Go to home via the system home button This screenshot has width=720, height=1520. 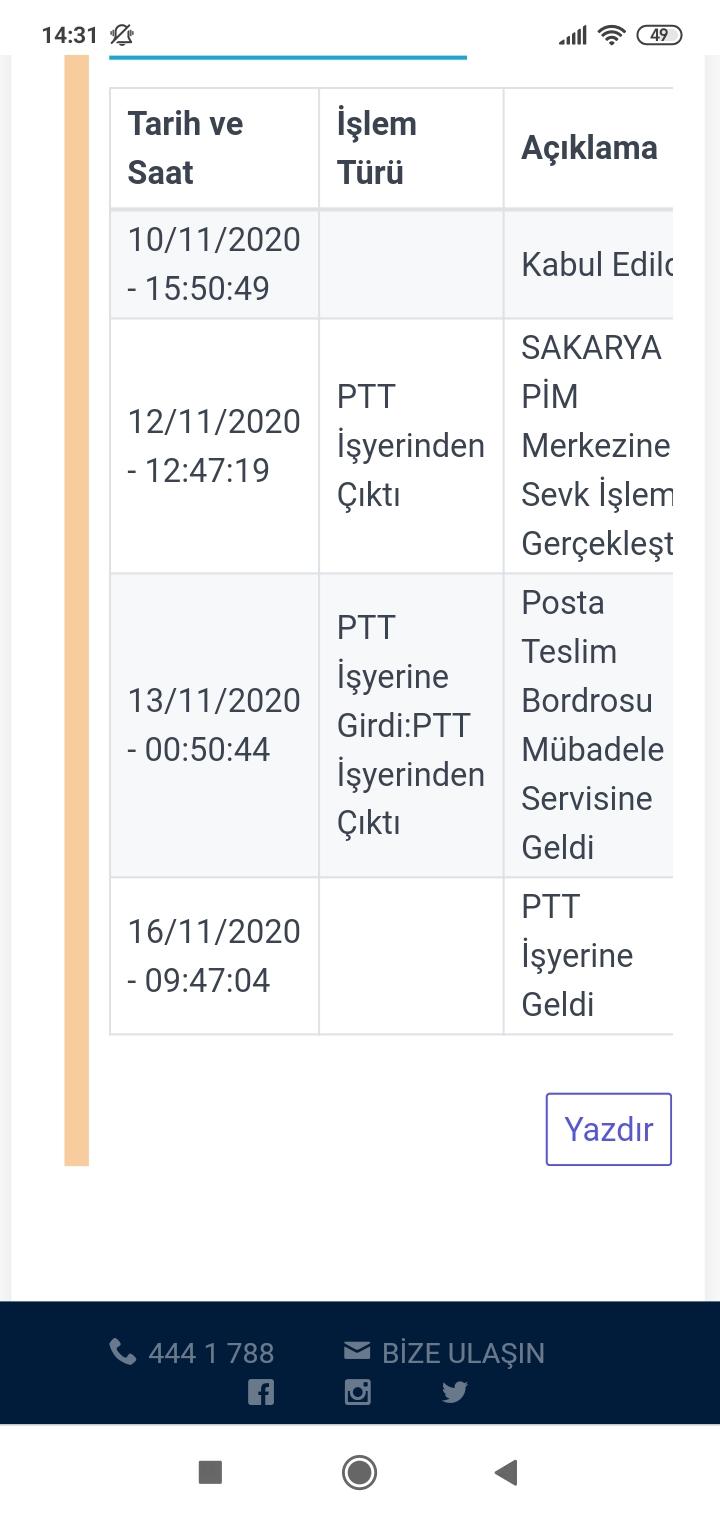(359, 1472)
